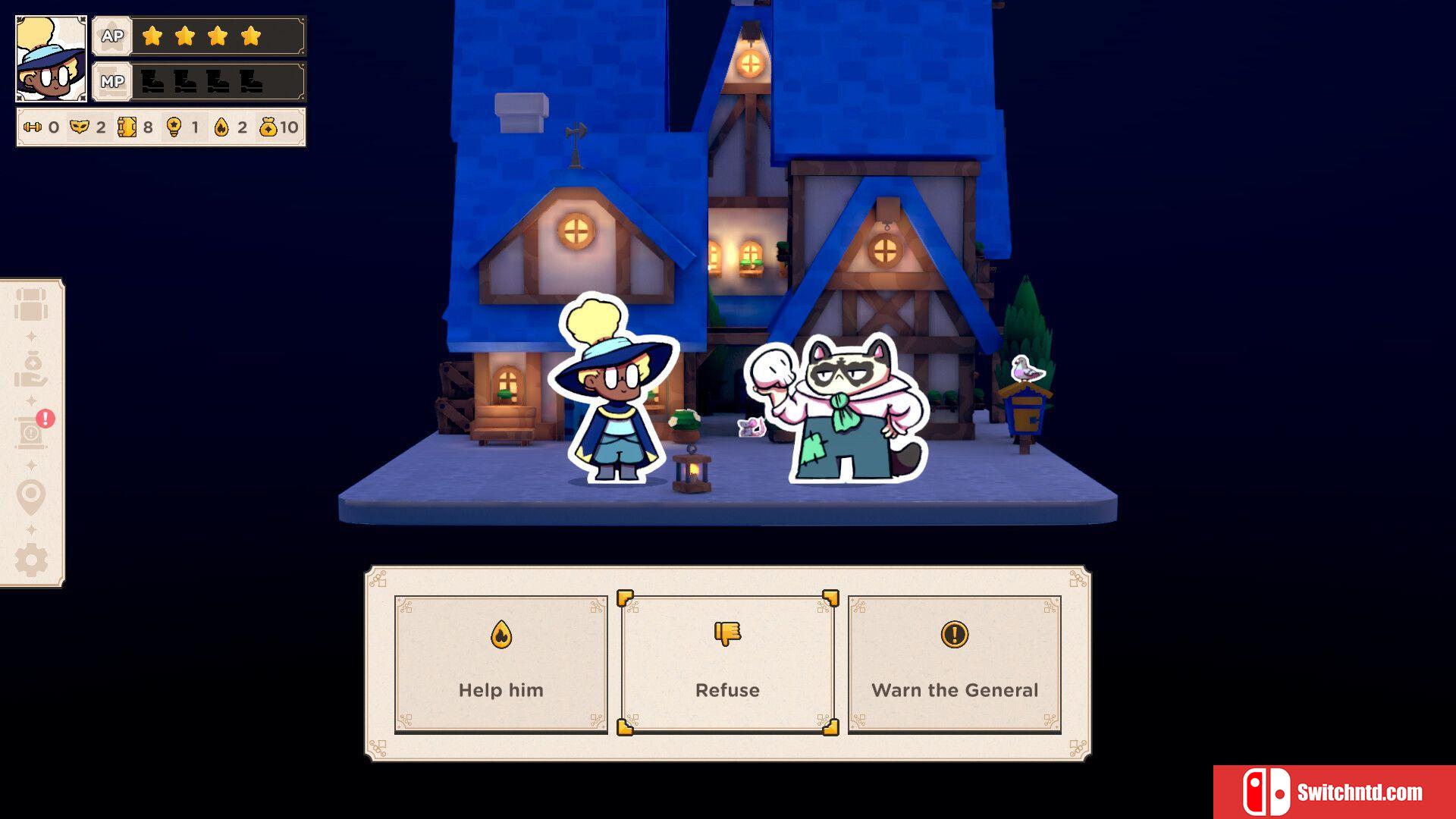Open the map location pin
Screen dimensions: 1456x819
(31, 497)
